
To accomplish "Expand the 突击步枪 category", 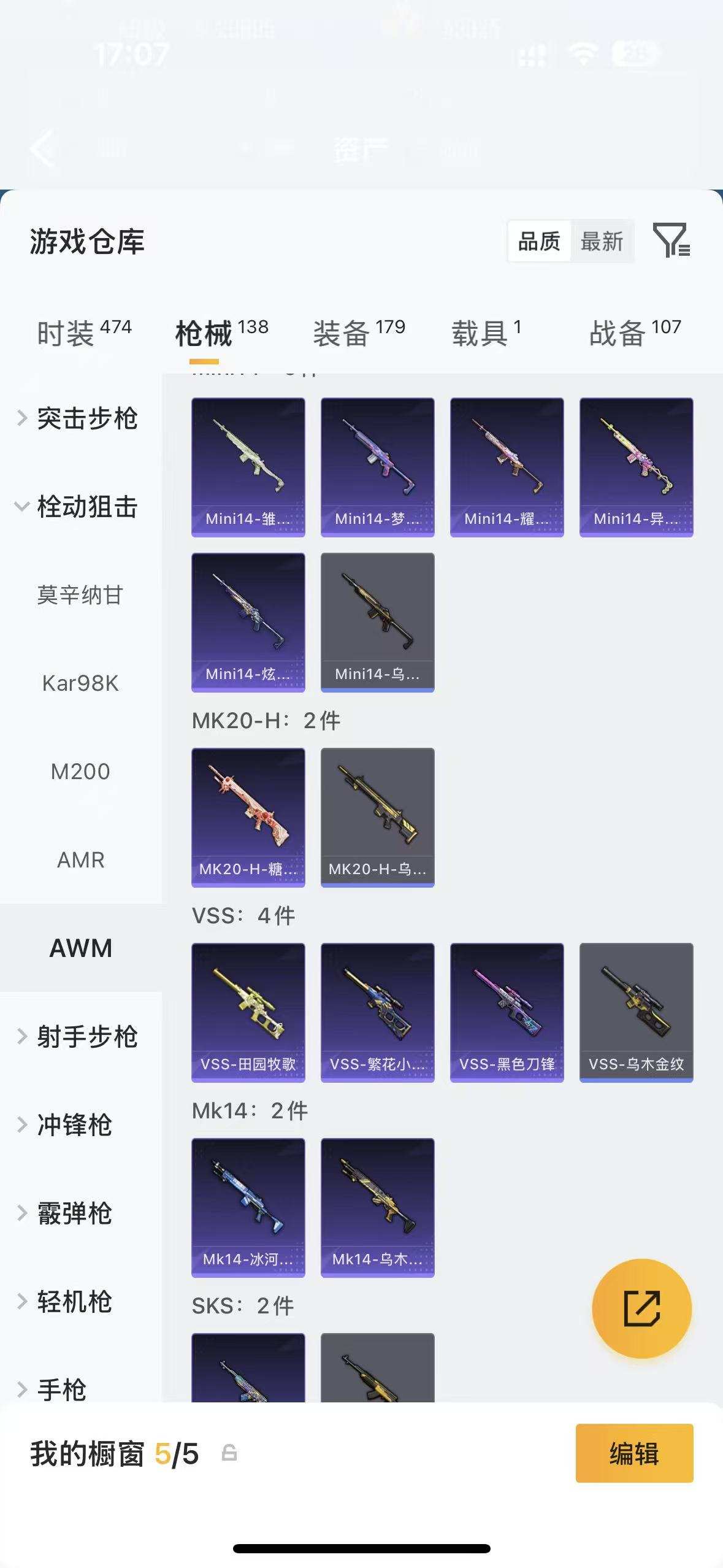I will pos(88,419).
